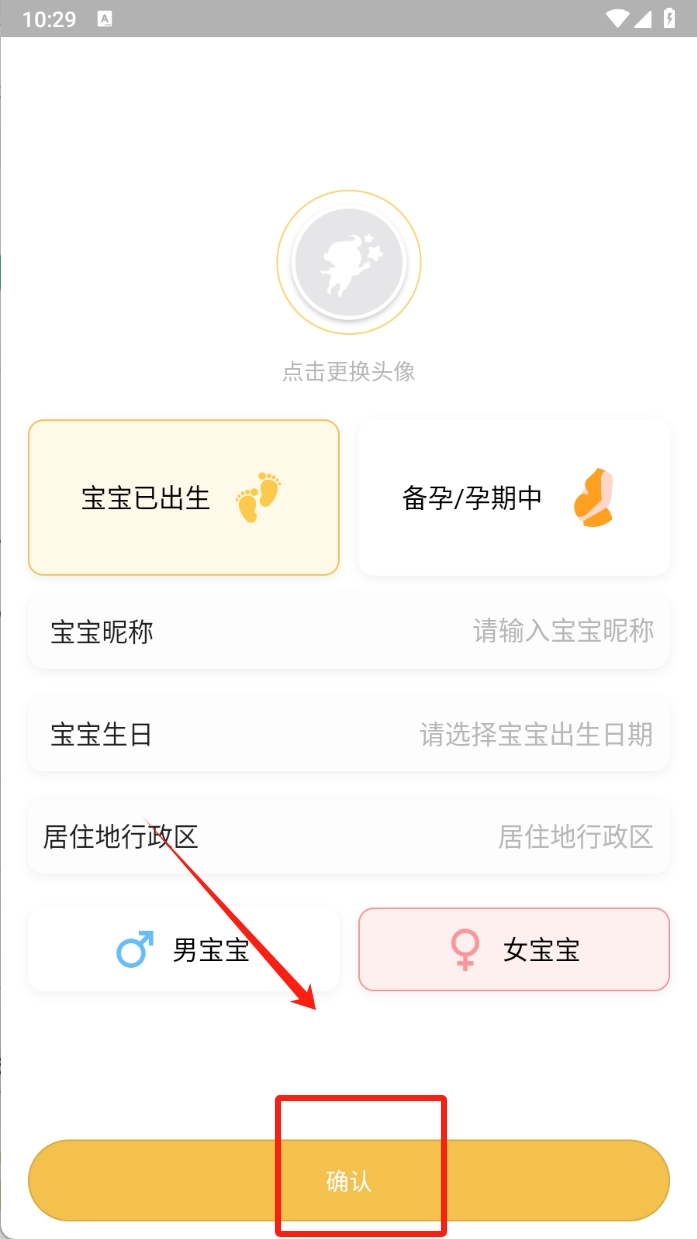This screenshot has height=1239, width=697.
Task: Select 备孕/孕期中 option
Action: point(513,498)
